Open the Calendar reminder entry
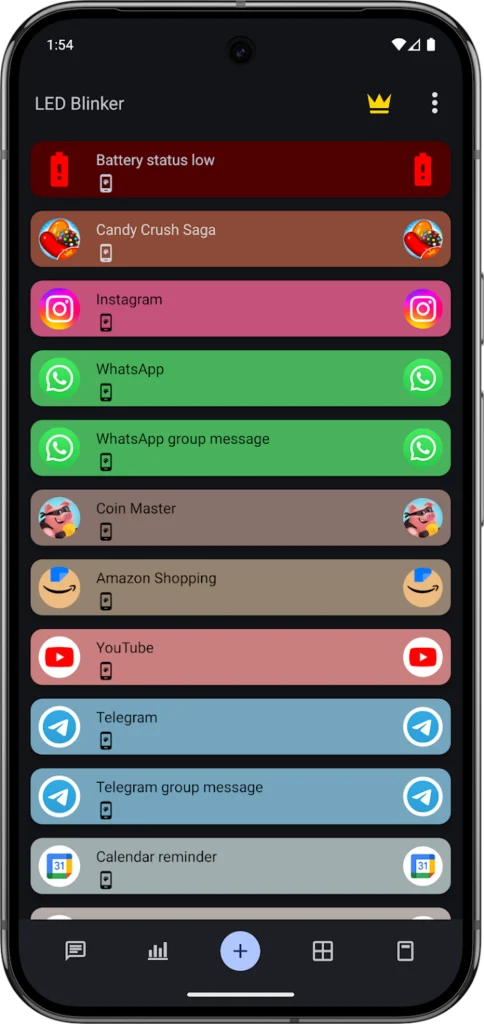 (x=240, y=866)
